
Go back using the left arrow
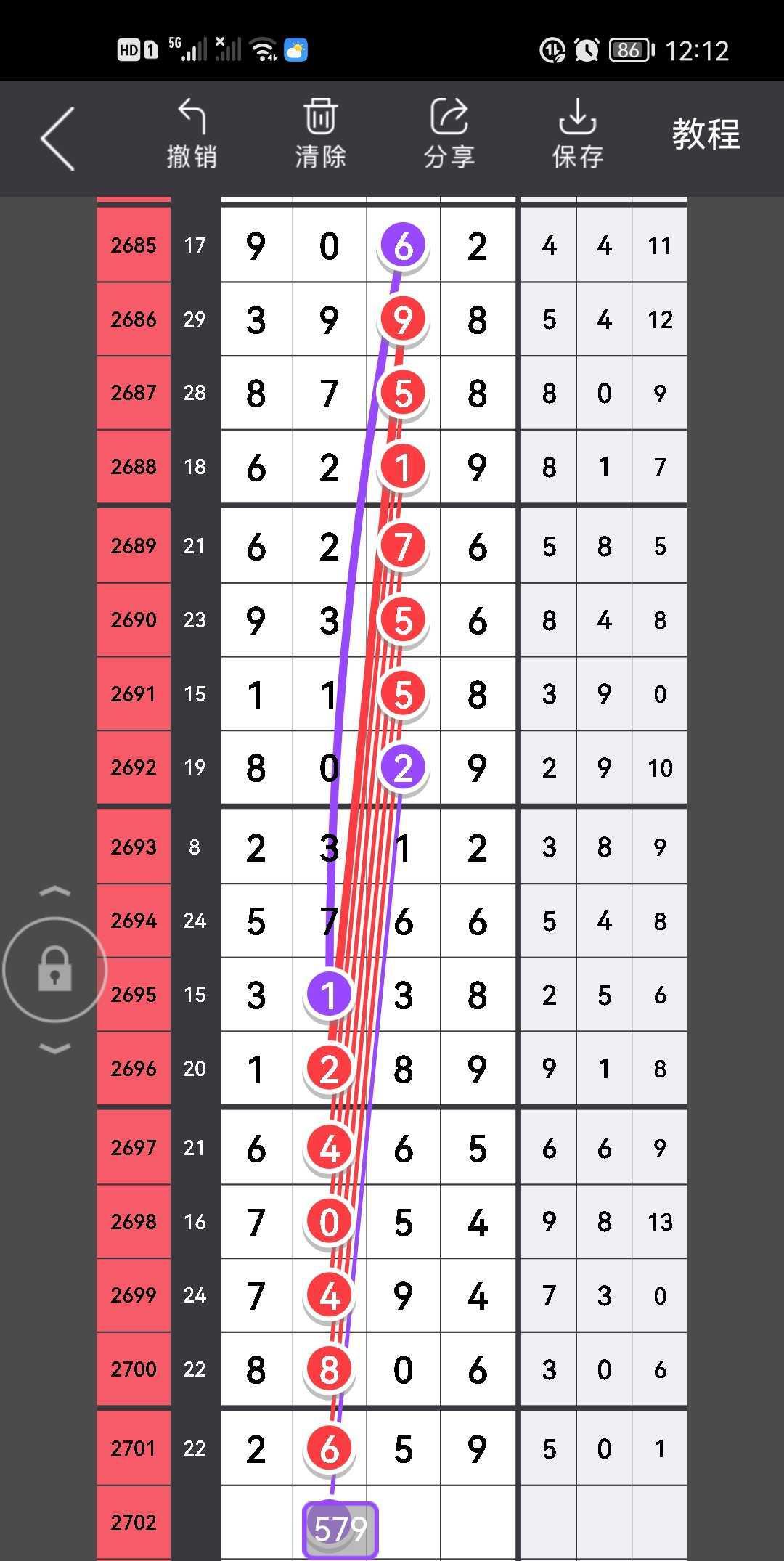(x=58, y=138)
